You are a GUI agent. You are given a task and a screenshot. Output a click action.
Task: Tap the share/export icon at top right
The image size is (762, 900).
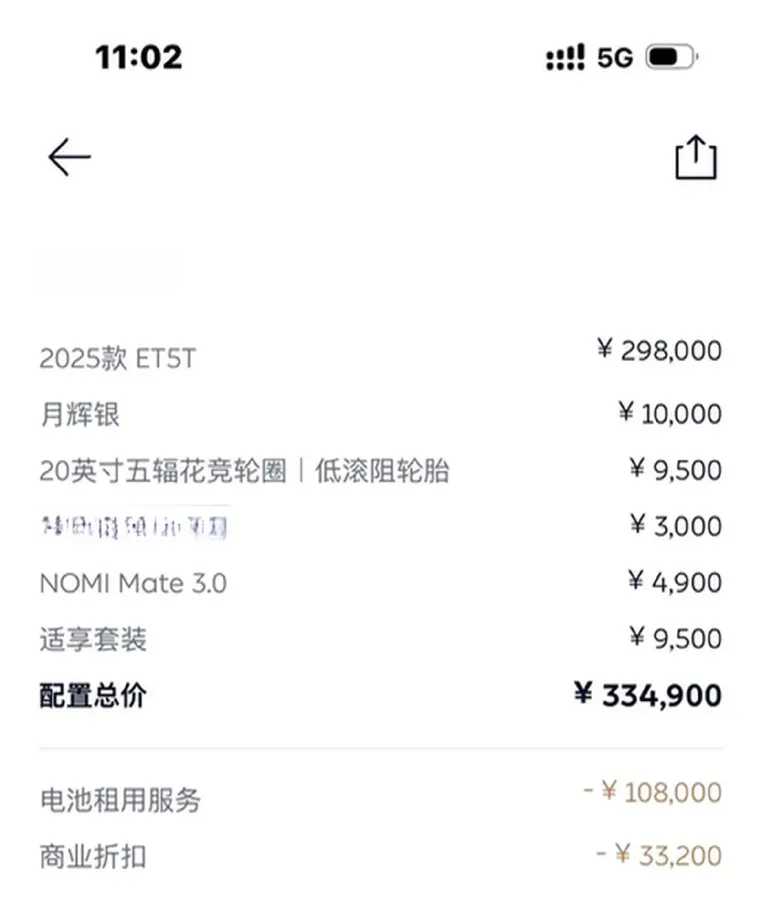(x=696, y=156)
